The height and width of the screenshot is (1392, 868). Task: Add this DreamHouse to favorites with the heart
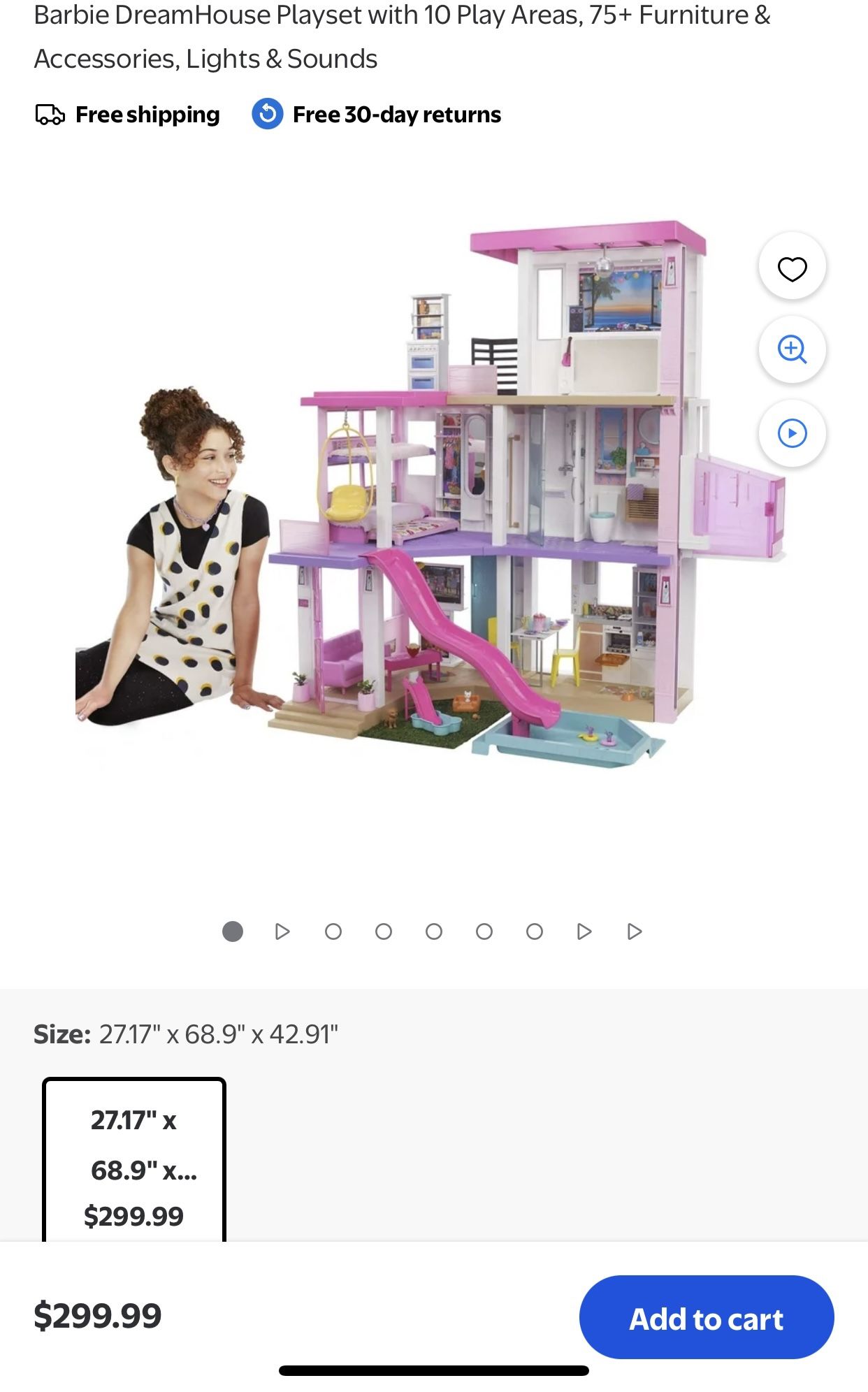pyautogui.click(x=792, y=267)
